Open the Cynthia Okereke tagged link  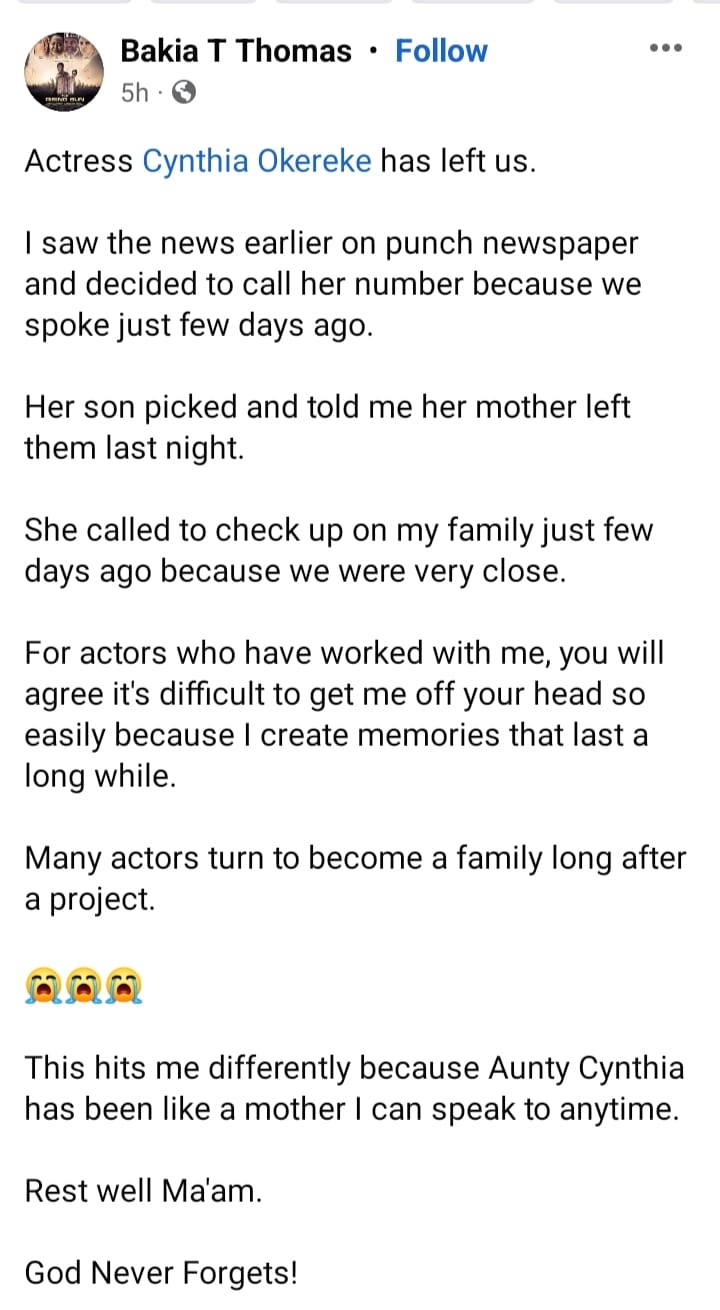pos(257,161)
